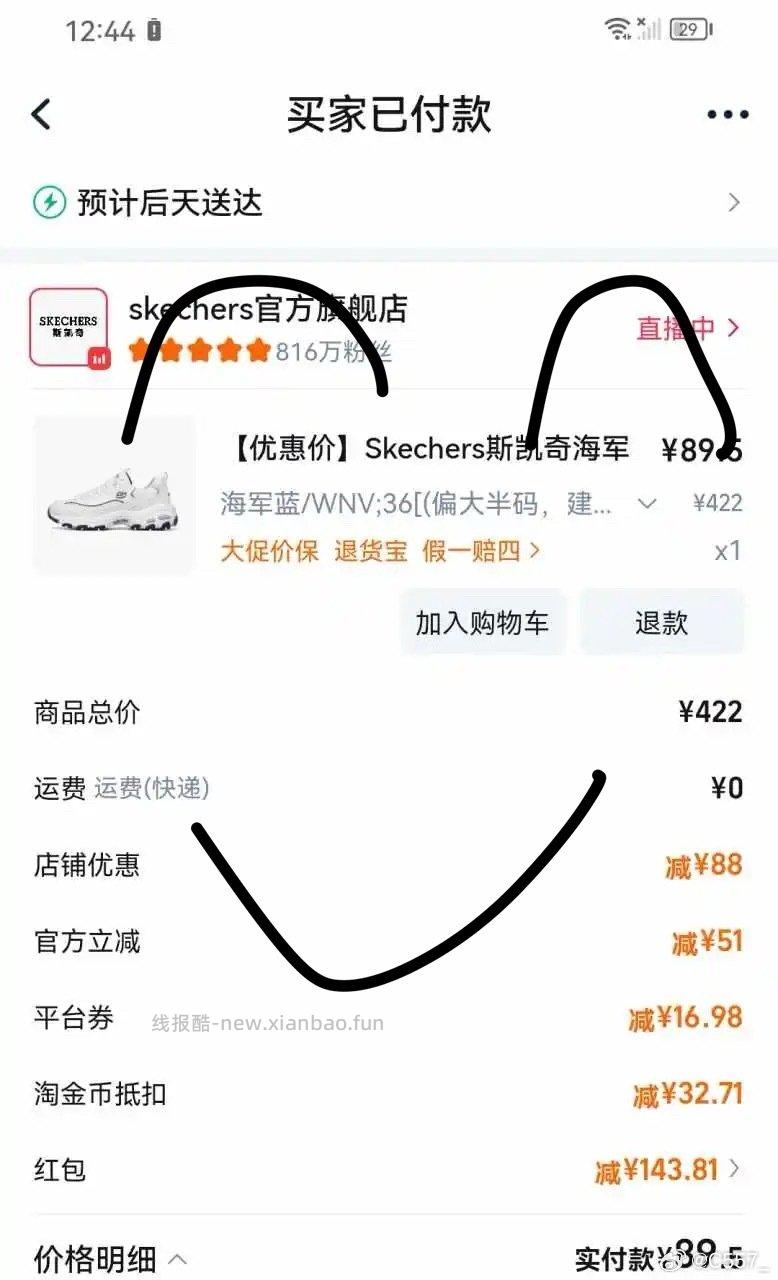Tap the live chart badge on store avatar
The width and height of the screenshot is (778, 1280).
click(95, 355)
